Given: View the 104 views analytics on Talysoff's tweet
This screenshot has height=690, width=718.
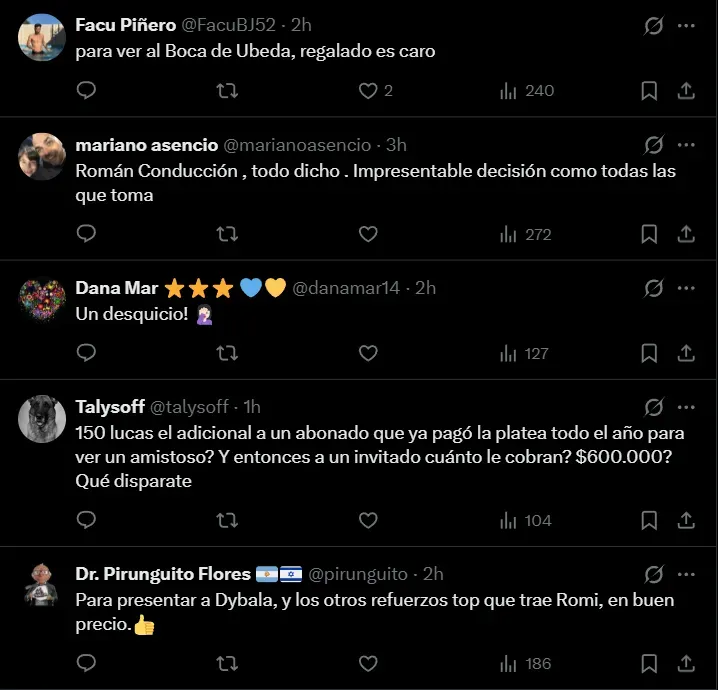Looking at the screenshot, I should [x=526, y=520].
